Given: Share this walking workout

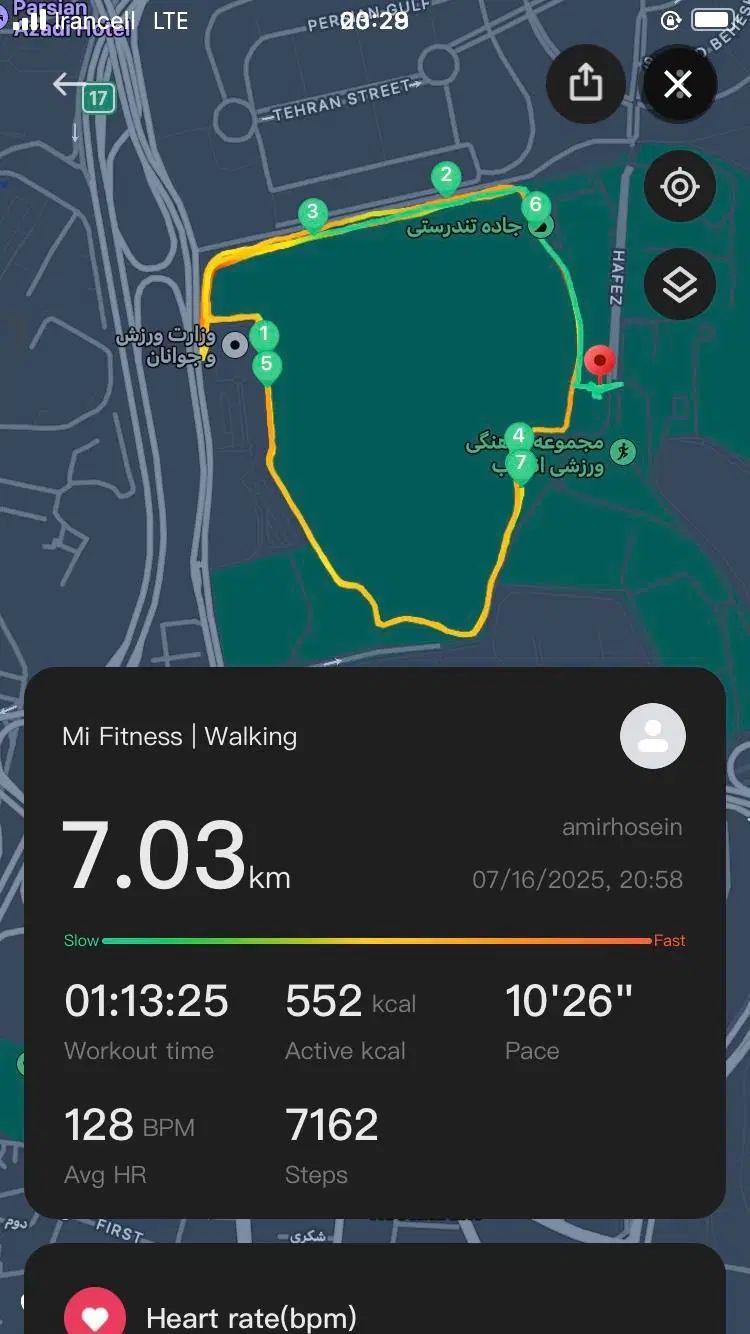Looking at the screenshot, I should point(586,84).
